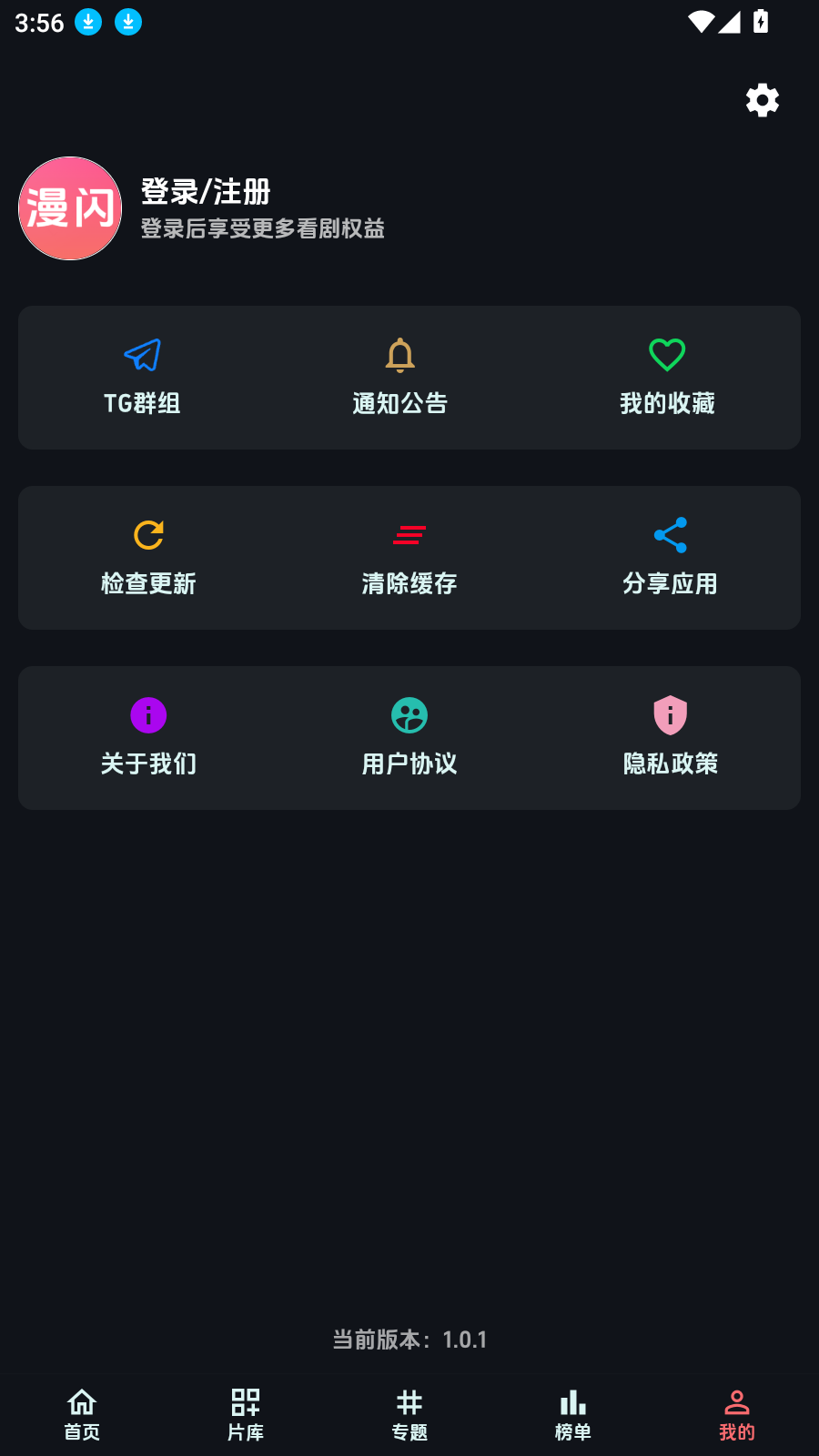Open 我的收藏 via the heart icon
Viewport: 819px width, 1456px height.
point(667,355)
